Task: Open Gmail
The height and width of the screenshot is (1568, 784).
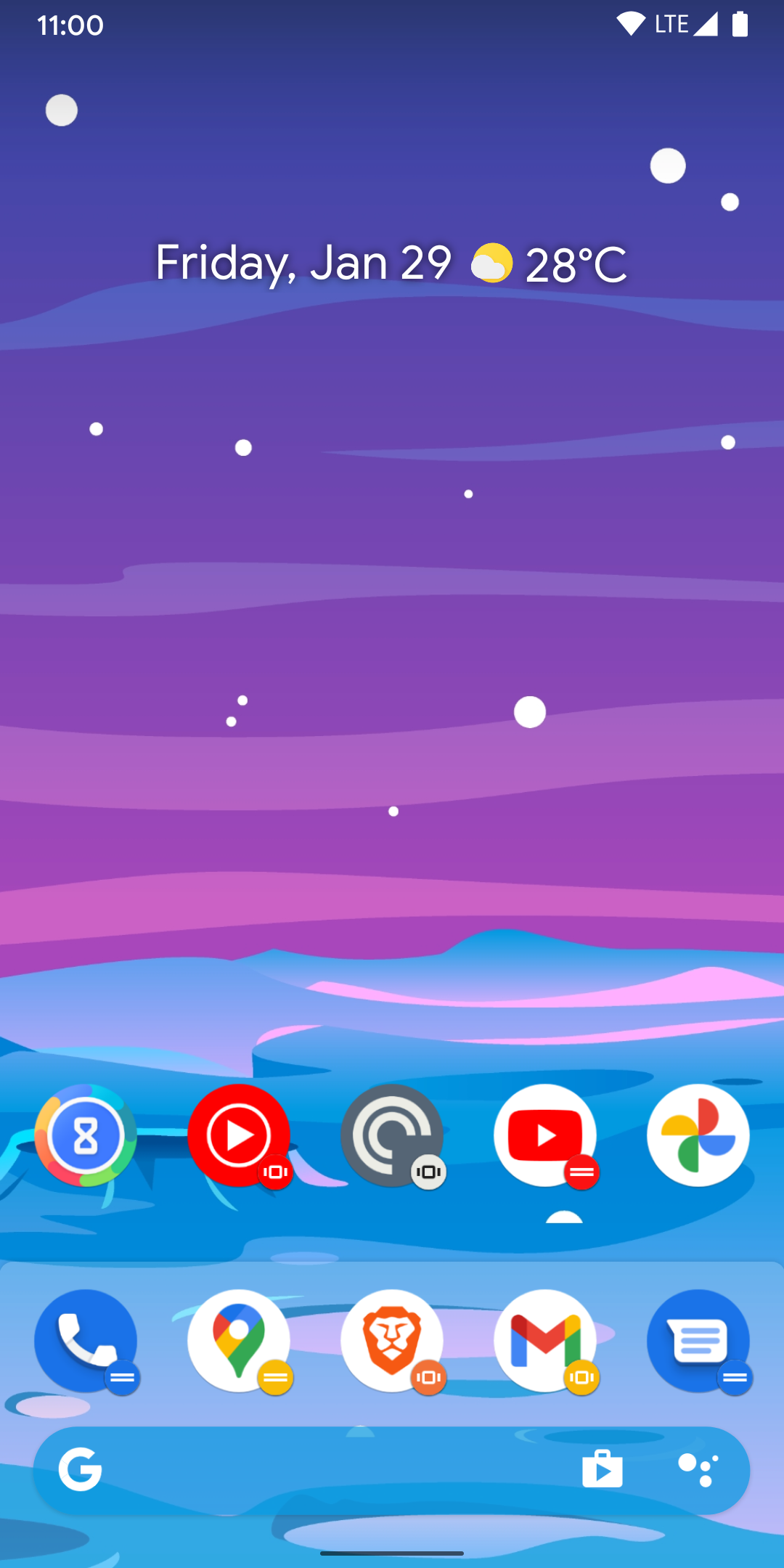Action: (545, 1341)
